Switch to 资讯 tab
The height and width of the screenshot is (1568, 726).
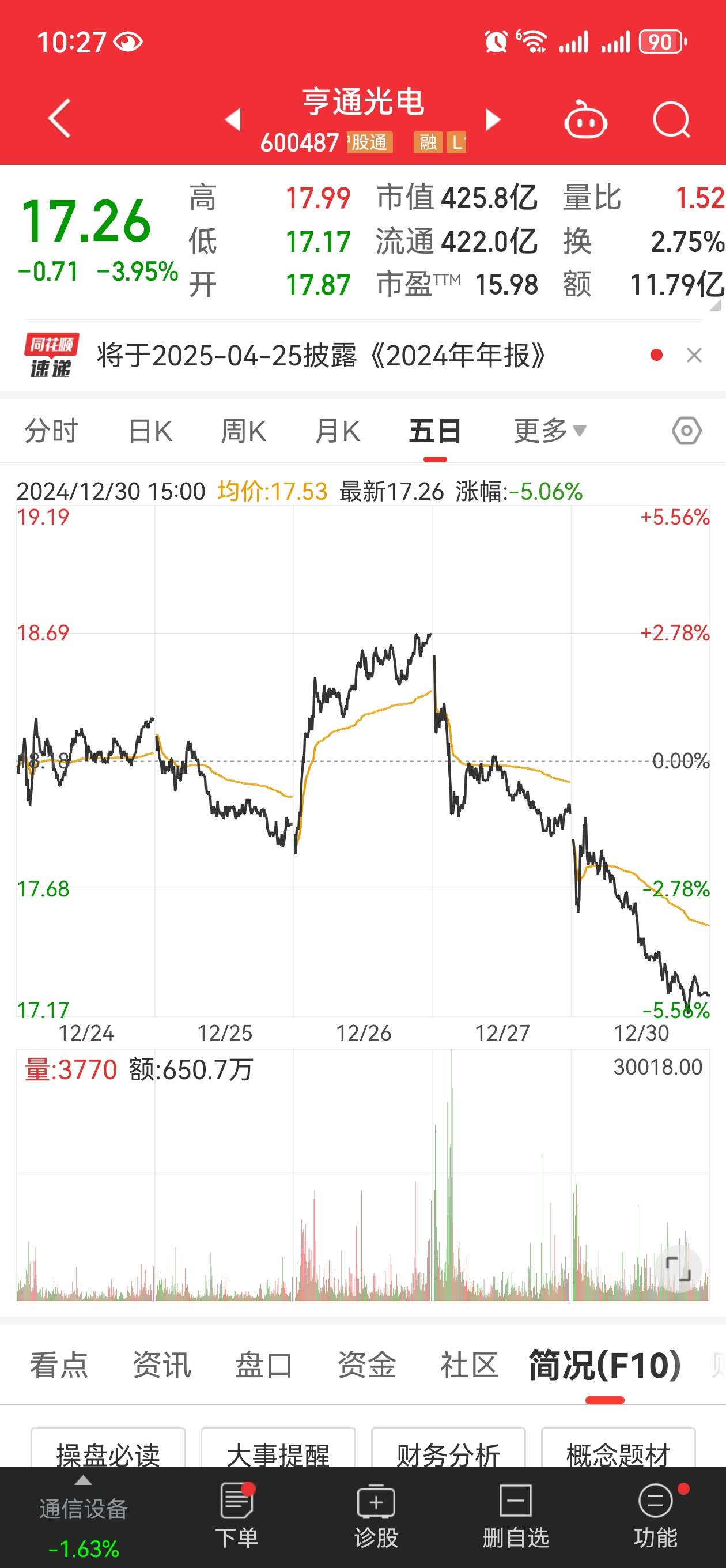click(x=162, y=1365)
